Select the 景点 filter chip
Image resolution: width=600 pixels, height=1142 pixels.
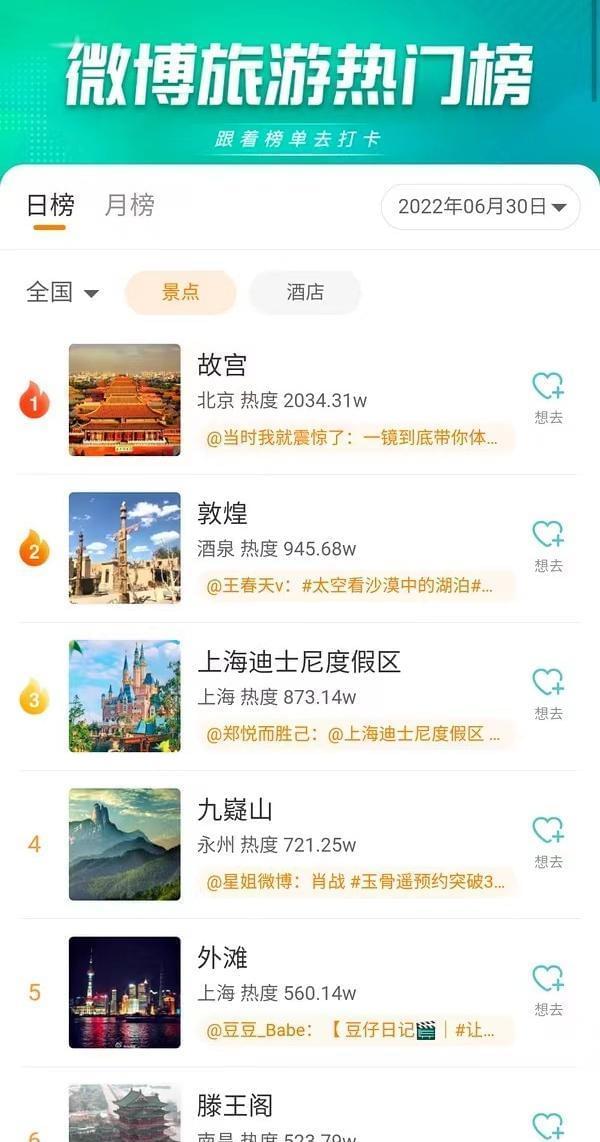tap(180, 292)
